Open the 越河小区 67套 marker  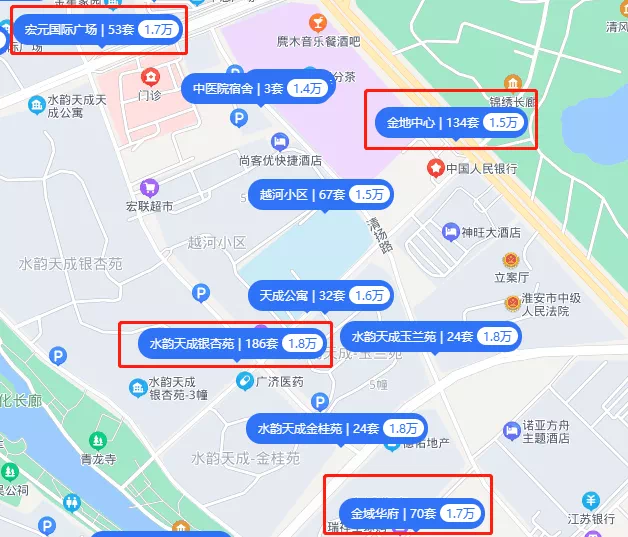[320, 195]
